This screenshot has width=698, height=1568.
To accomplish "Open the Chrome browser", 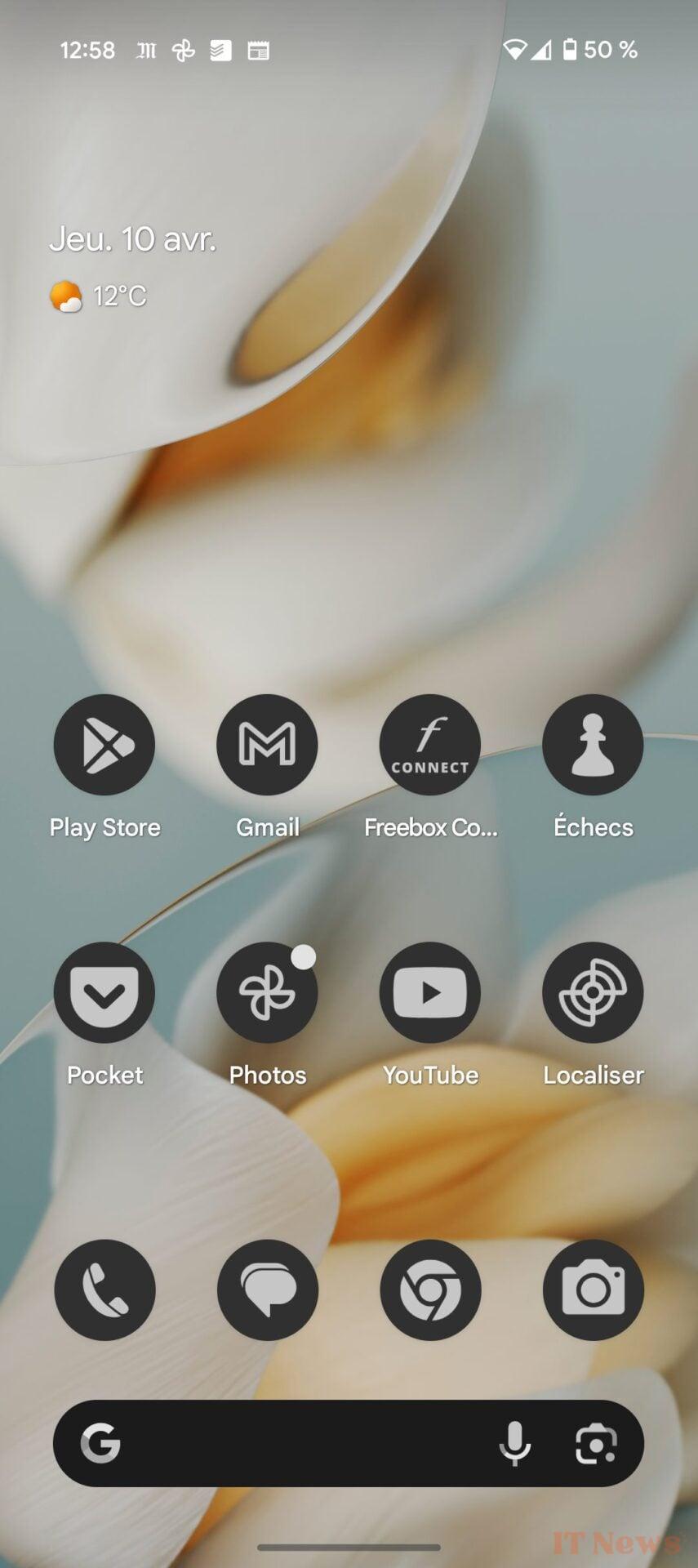I will [430, 1290].
